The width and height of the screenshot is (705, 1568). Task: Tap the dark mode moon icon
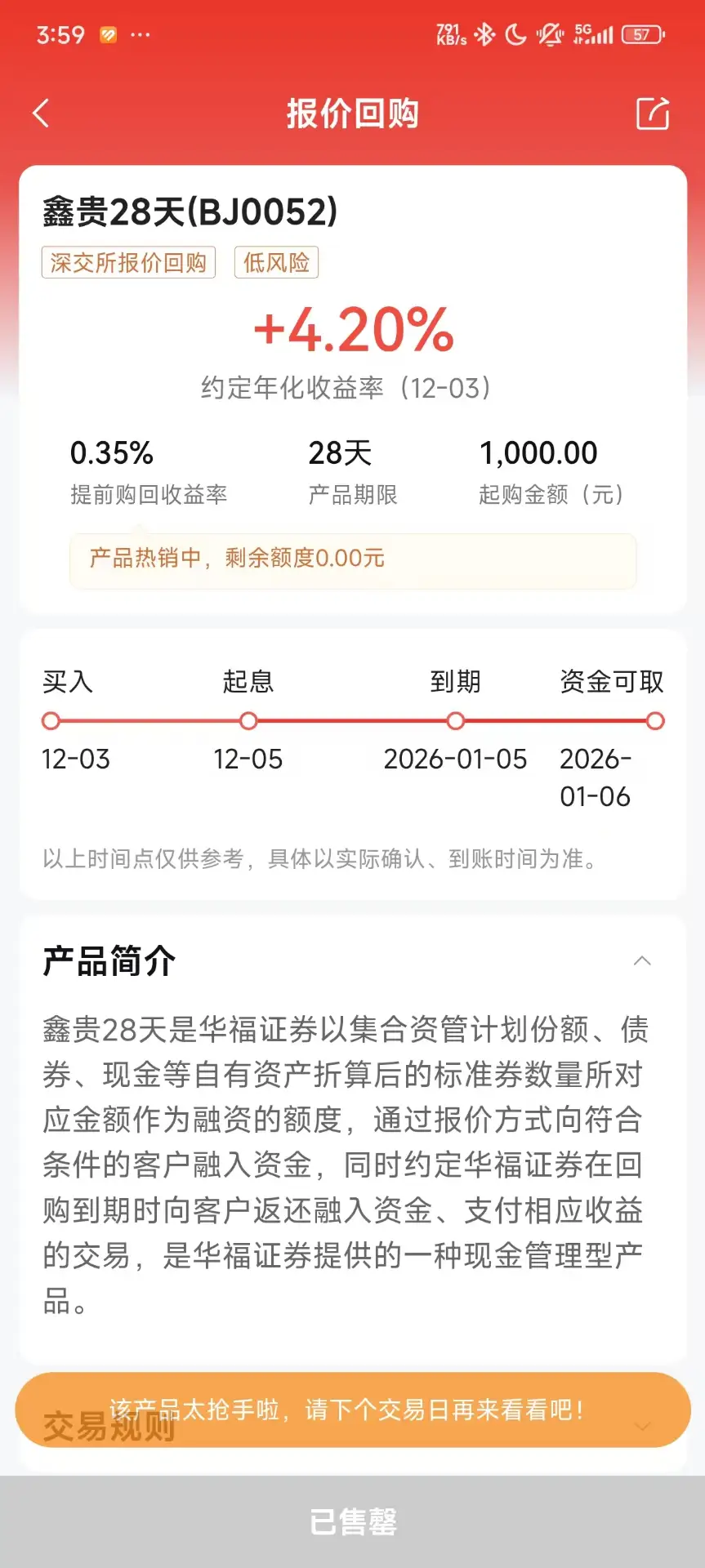click(x=515, y=35)
